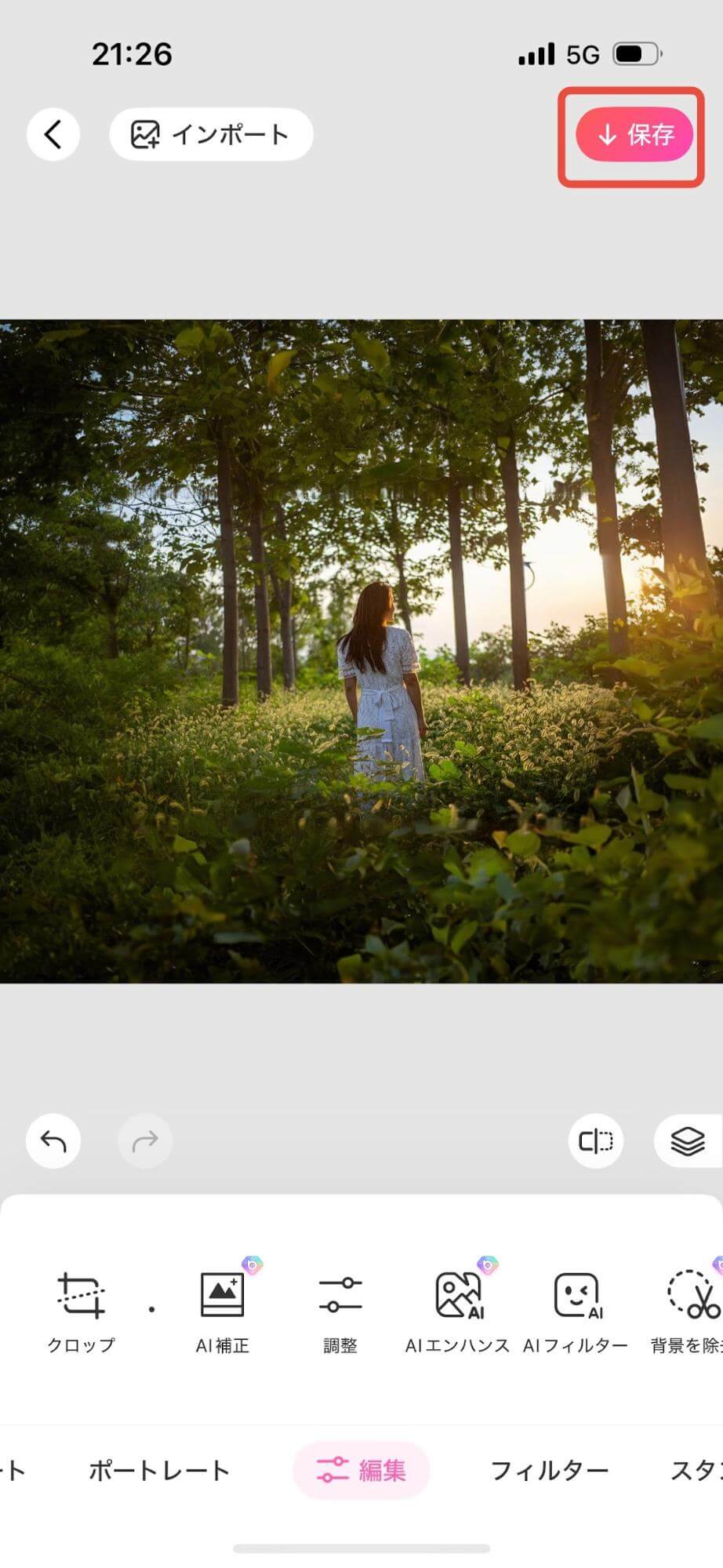
Task: Select the 編集 tab
Action: (x=361, y=1470)
